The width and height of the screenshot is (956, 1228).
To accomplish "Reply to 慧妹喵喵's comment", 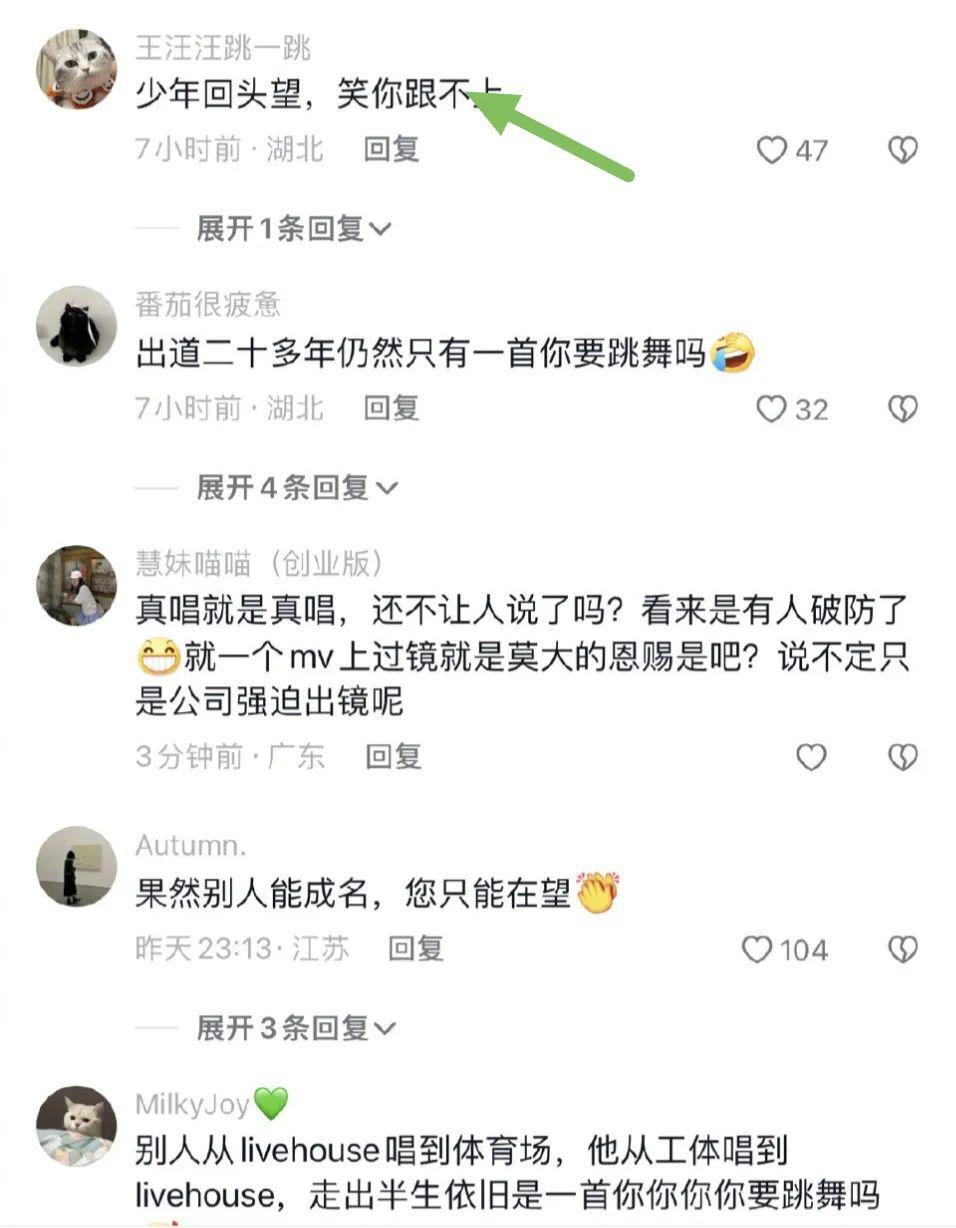I will point(393,756).
